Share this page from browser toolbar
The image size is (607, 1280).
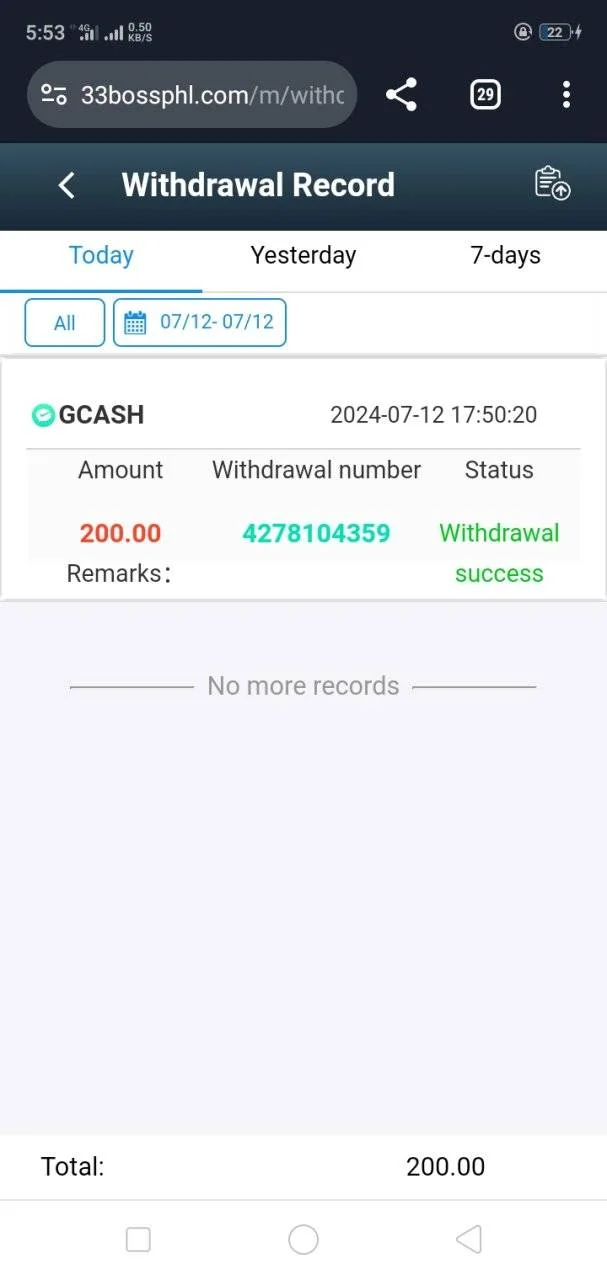(401, 95)
